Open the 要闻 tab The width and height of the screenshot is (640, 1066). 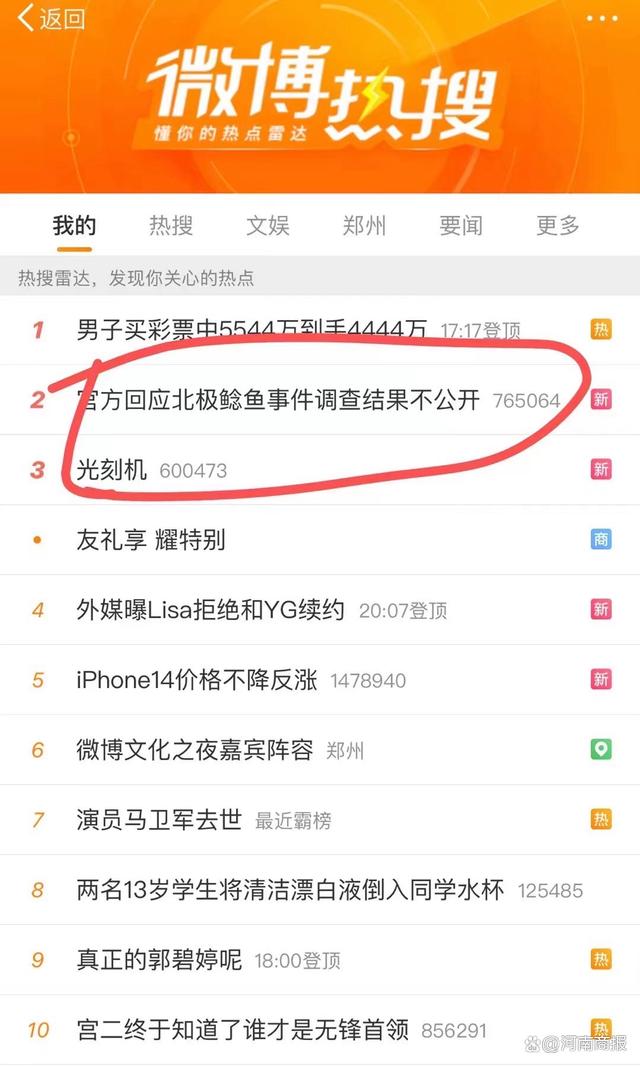coord(460,225)
